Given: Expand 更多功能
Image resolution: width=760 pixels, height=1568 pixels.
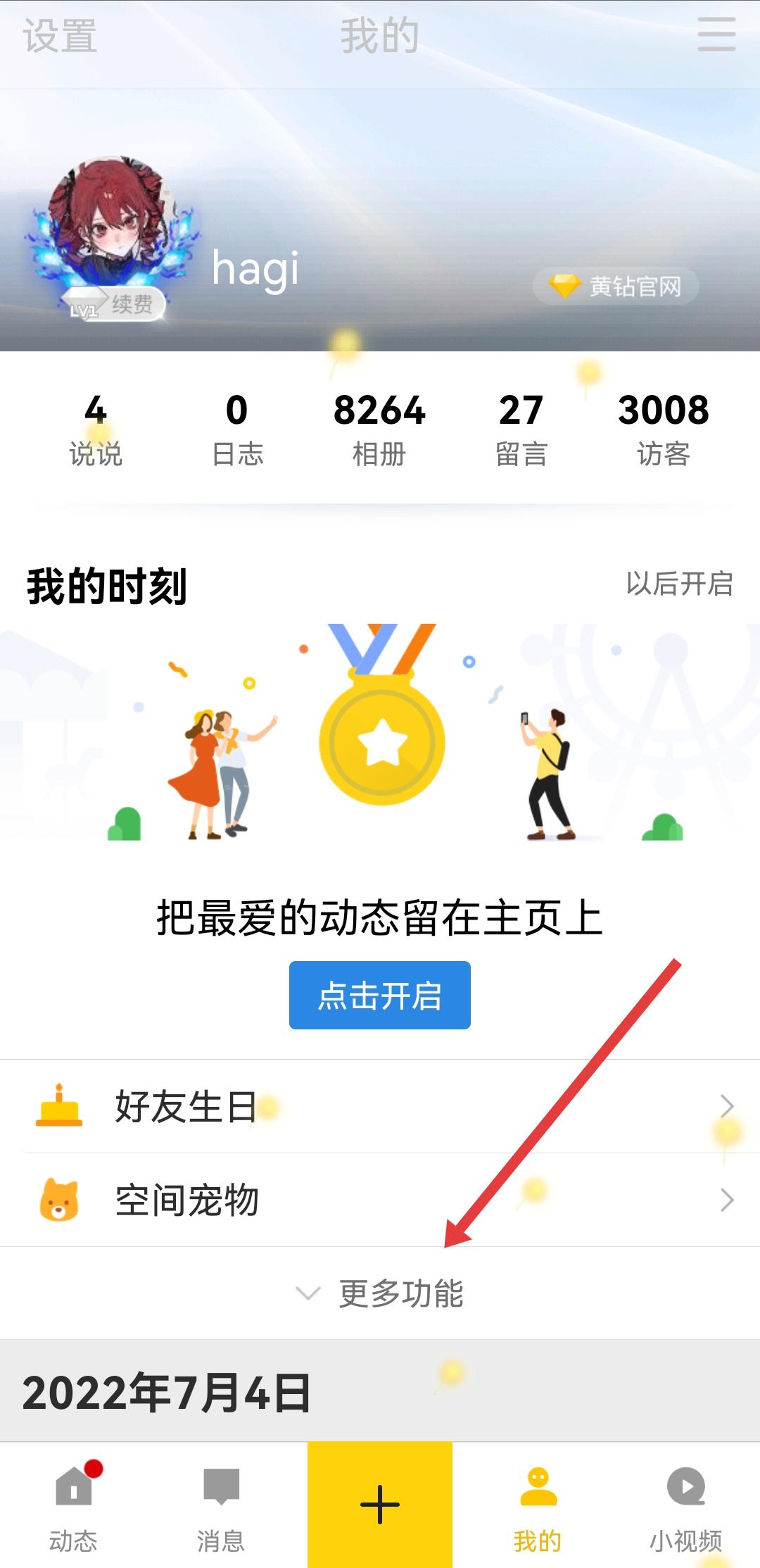Looking at the screenshot, I should [380, 1293].
